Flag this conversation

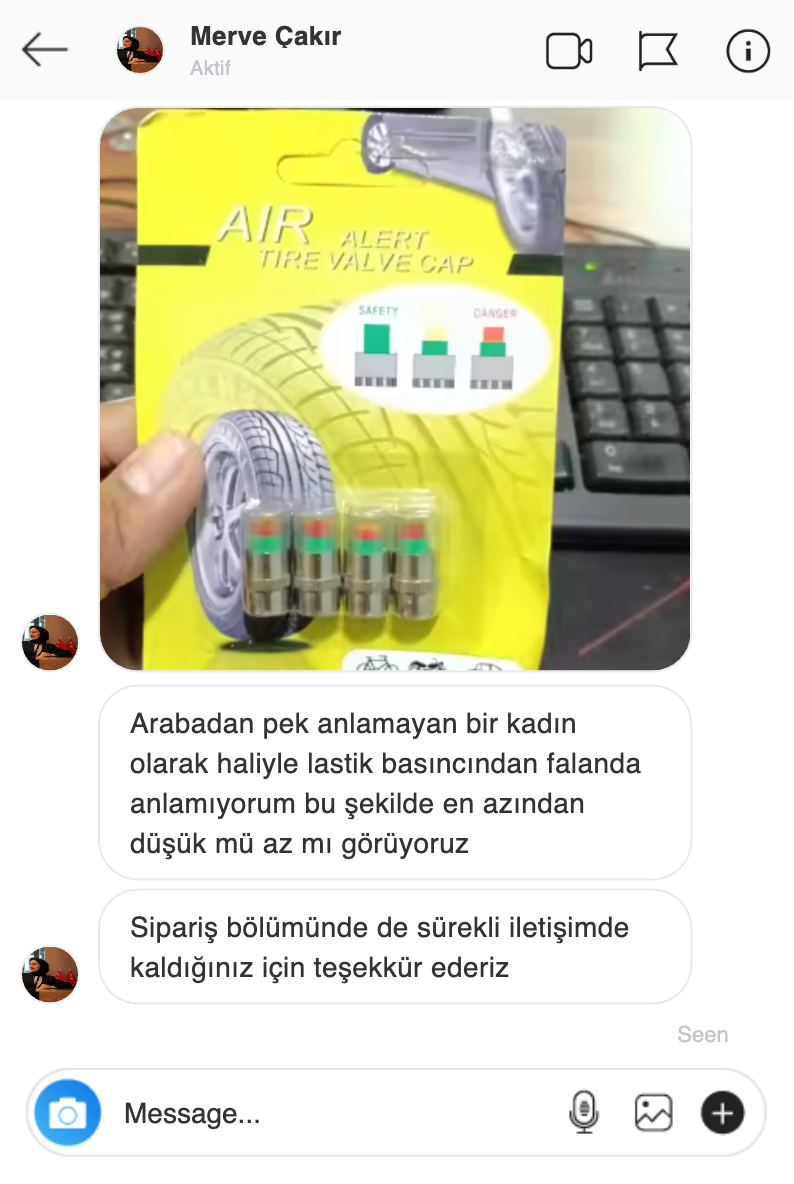[x=658, y=51]
